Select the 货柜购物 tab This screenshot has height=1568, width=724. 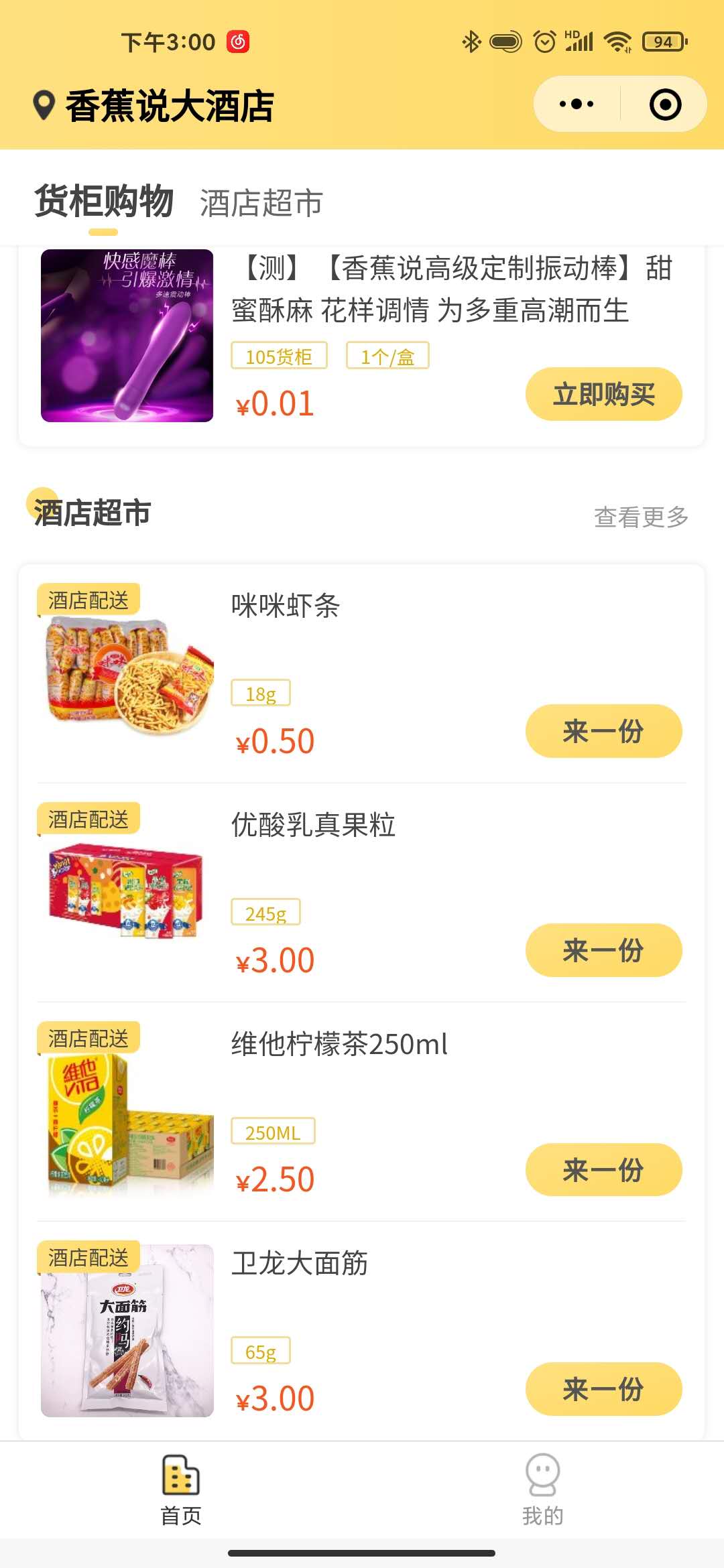click(x=104, y=201)
